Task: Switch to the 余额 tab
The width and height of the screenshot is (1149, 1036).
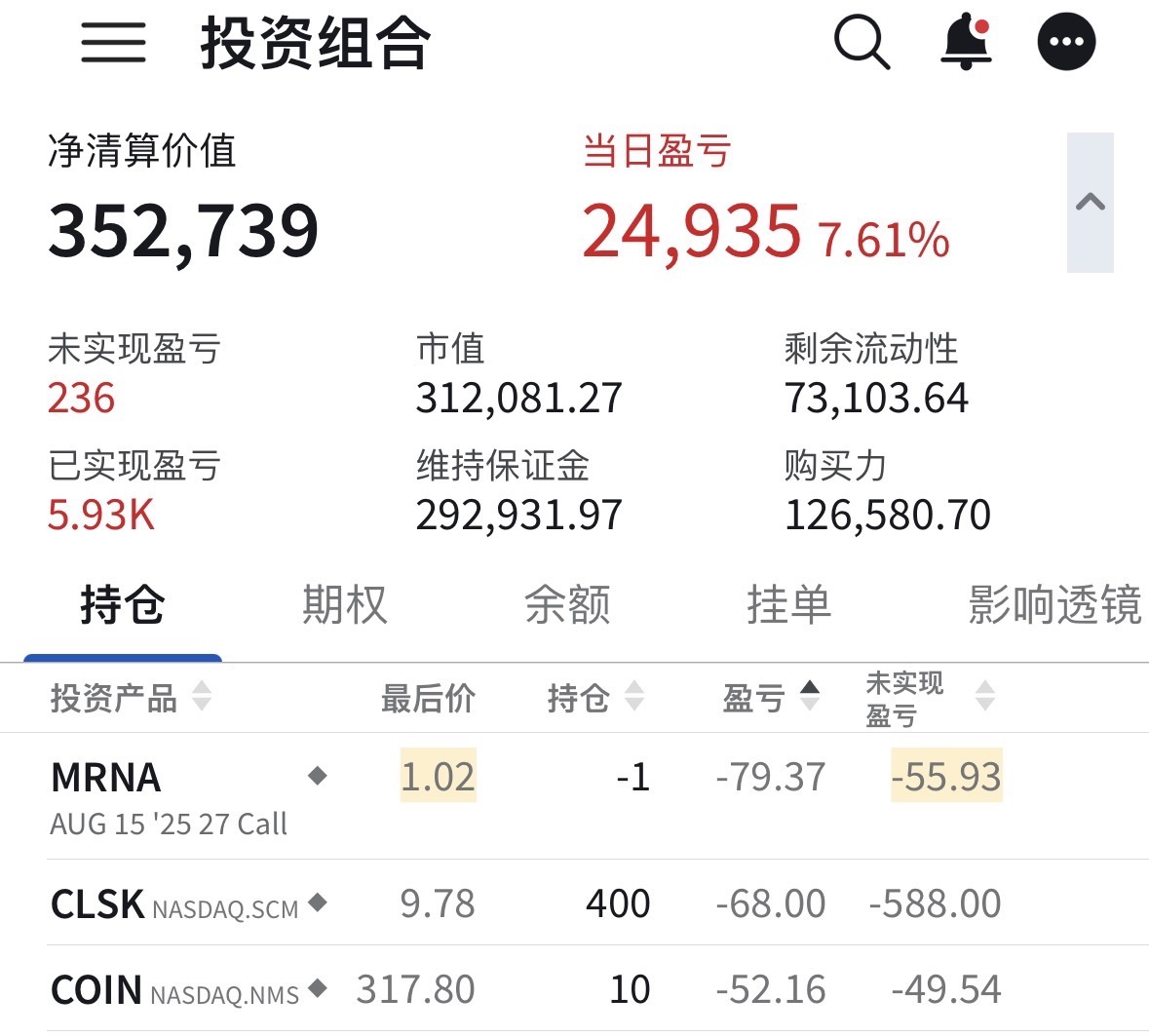Action: (567, 605)
